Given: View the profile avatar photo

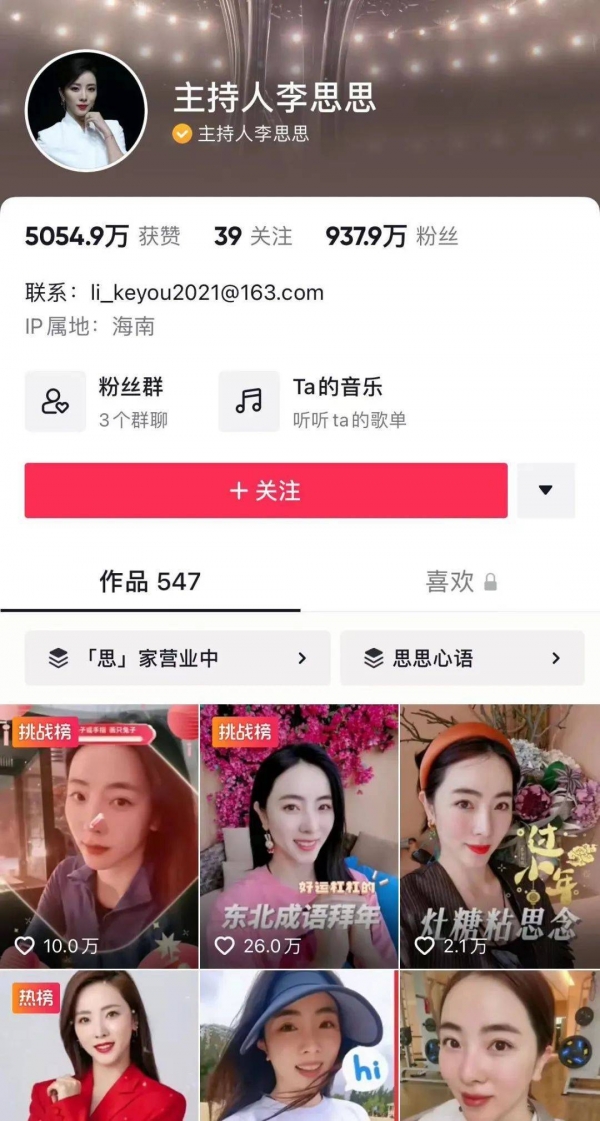Looking at the screenshot, I should point(86,111).
